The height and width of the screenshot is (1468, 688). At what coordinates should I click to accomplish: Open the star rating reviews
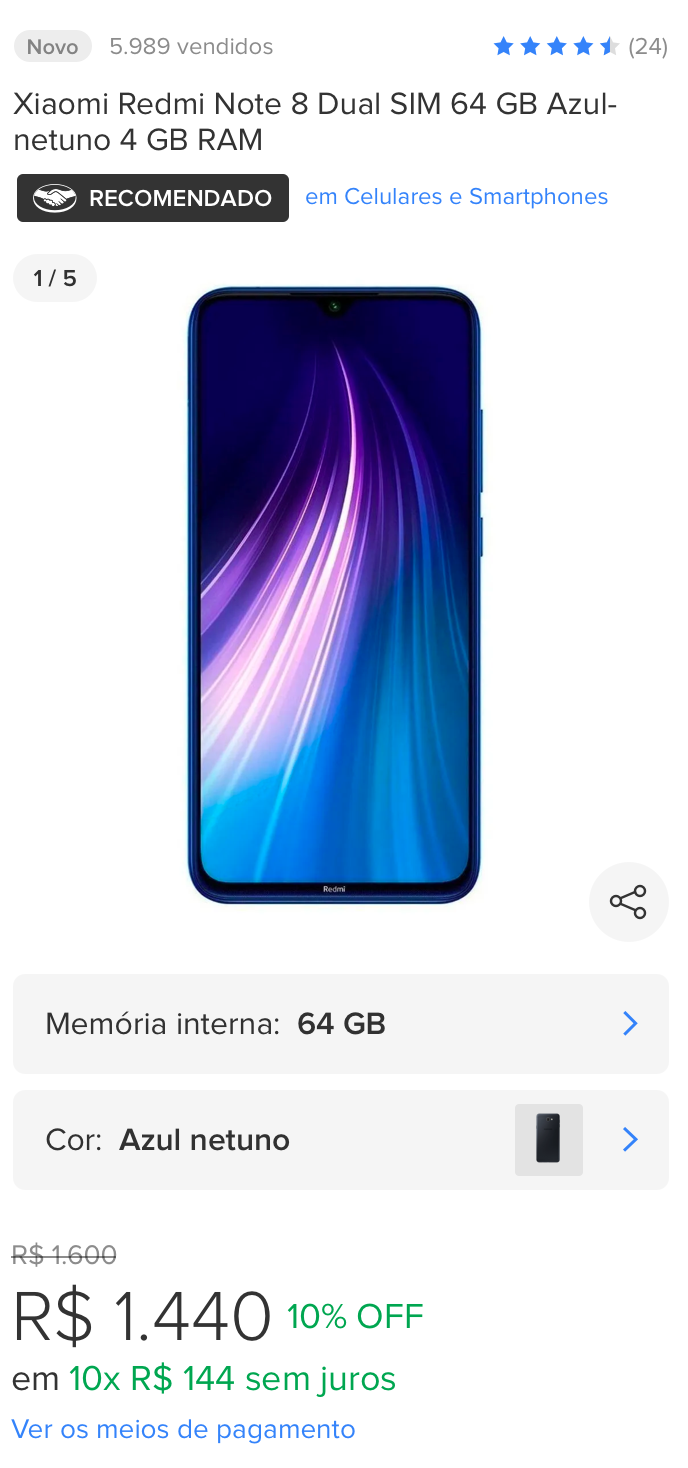click(580, 46)
